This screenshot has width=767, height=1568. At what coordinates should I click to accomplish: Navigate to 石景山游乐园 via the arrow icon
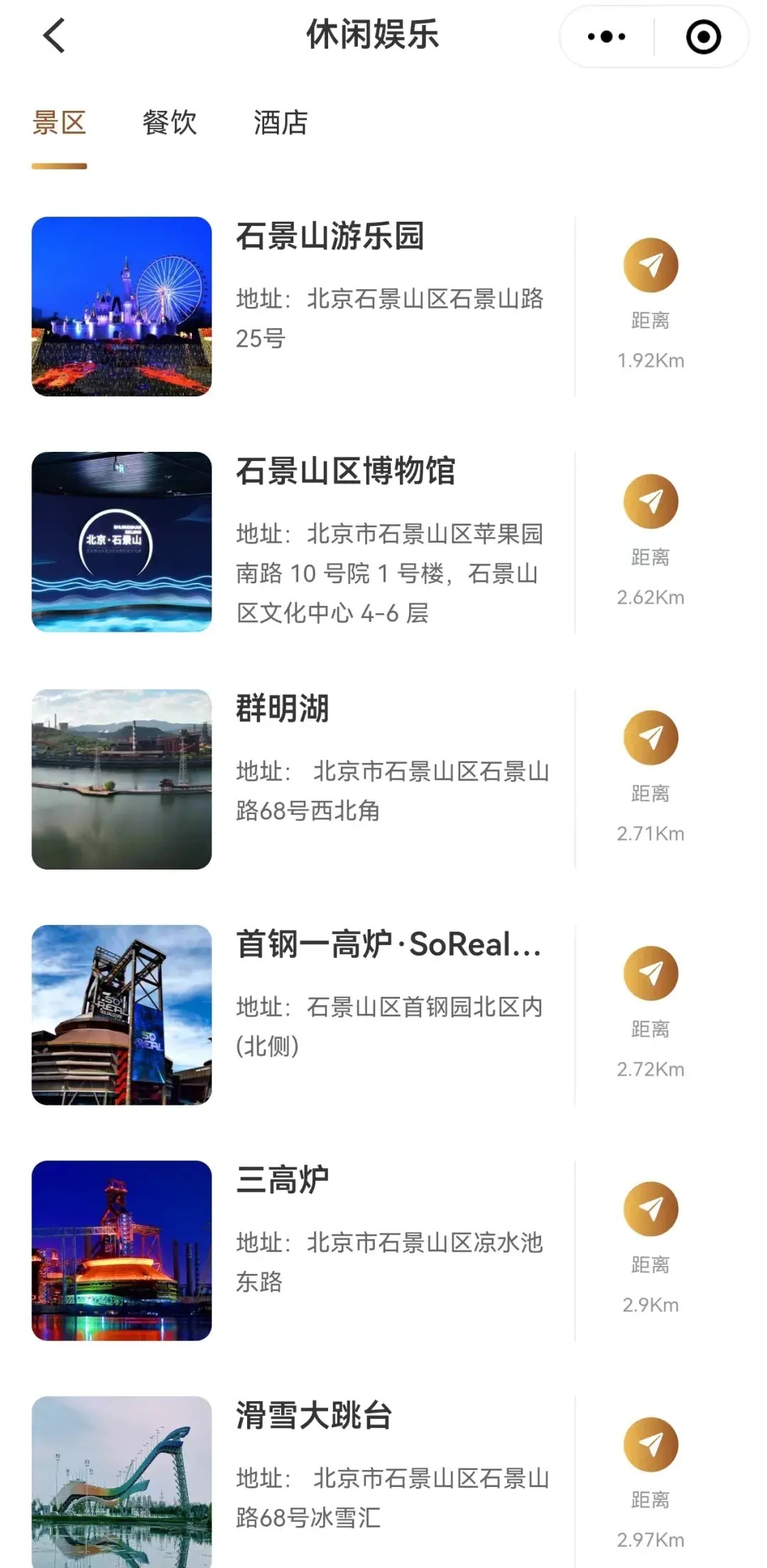651,266
